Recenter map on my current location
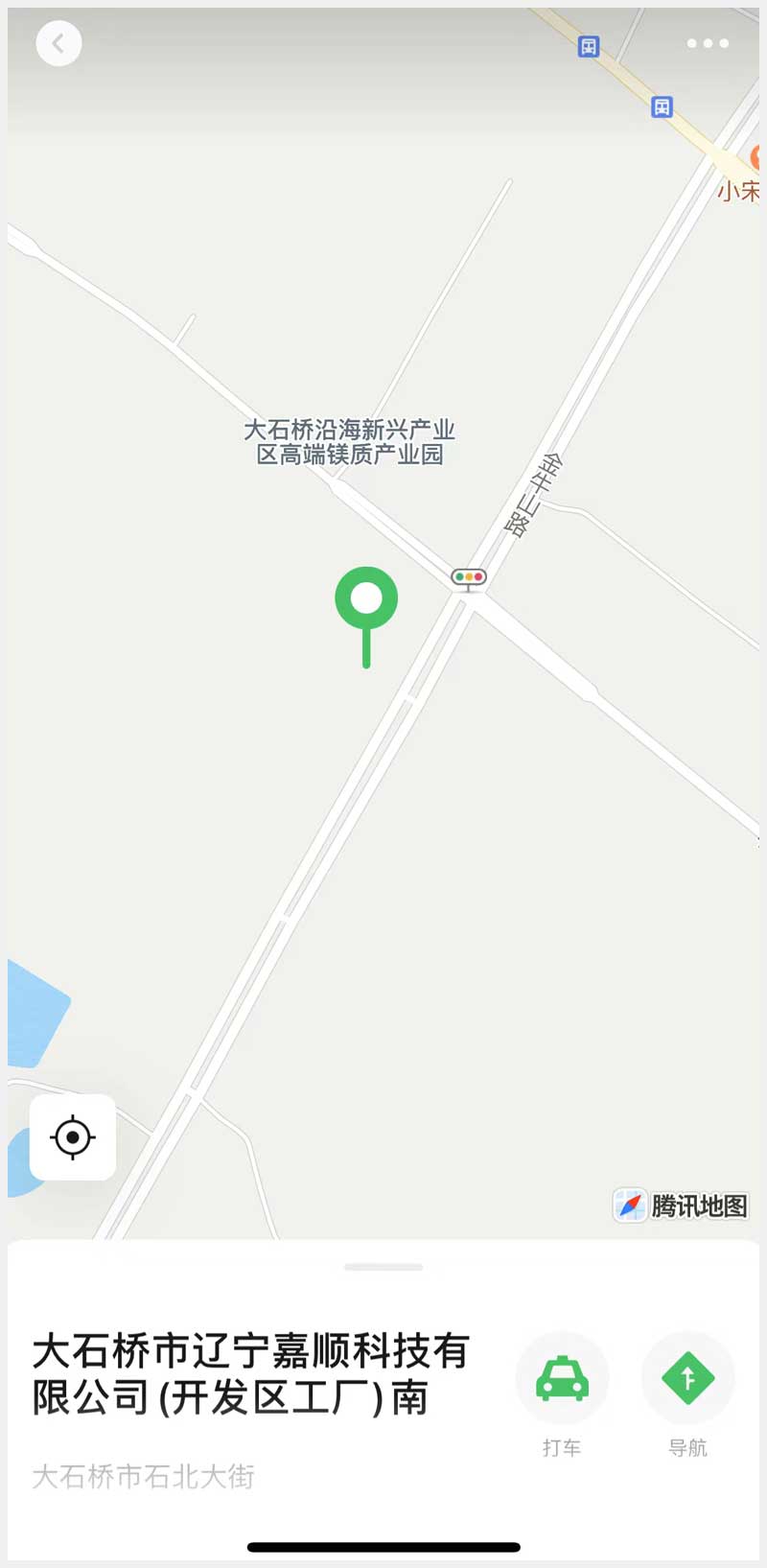Image resolution: width=767 pixels, height=1568 pixels. point(73,1137)
